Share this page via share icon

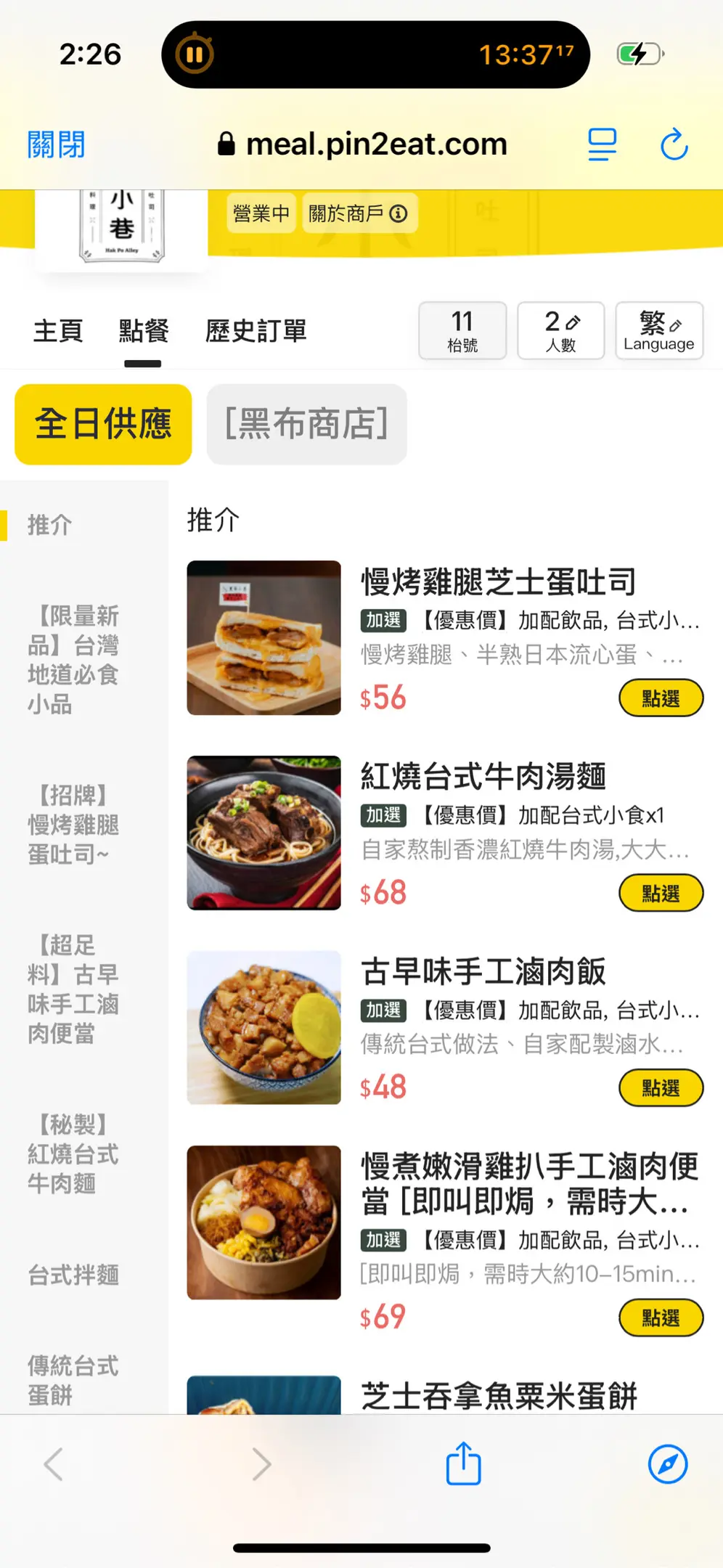coord(463,1463)
